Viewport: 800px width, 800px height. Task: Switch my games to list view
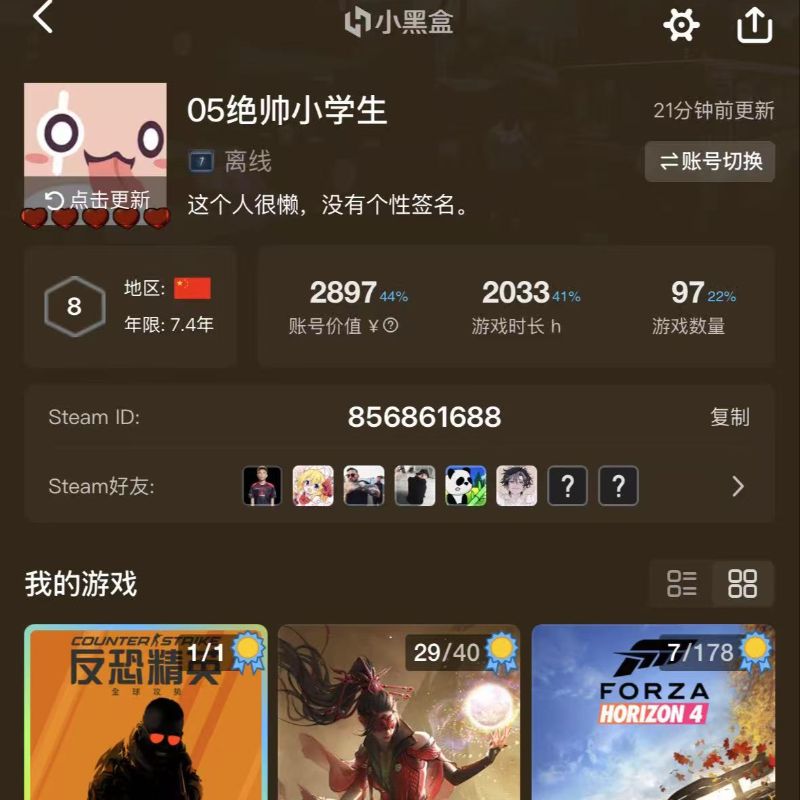(682, 583)
